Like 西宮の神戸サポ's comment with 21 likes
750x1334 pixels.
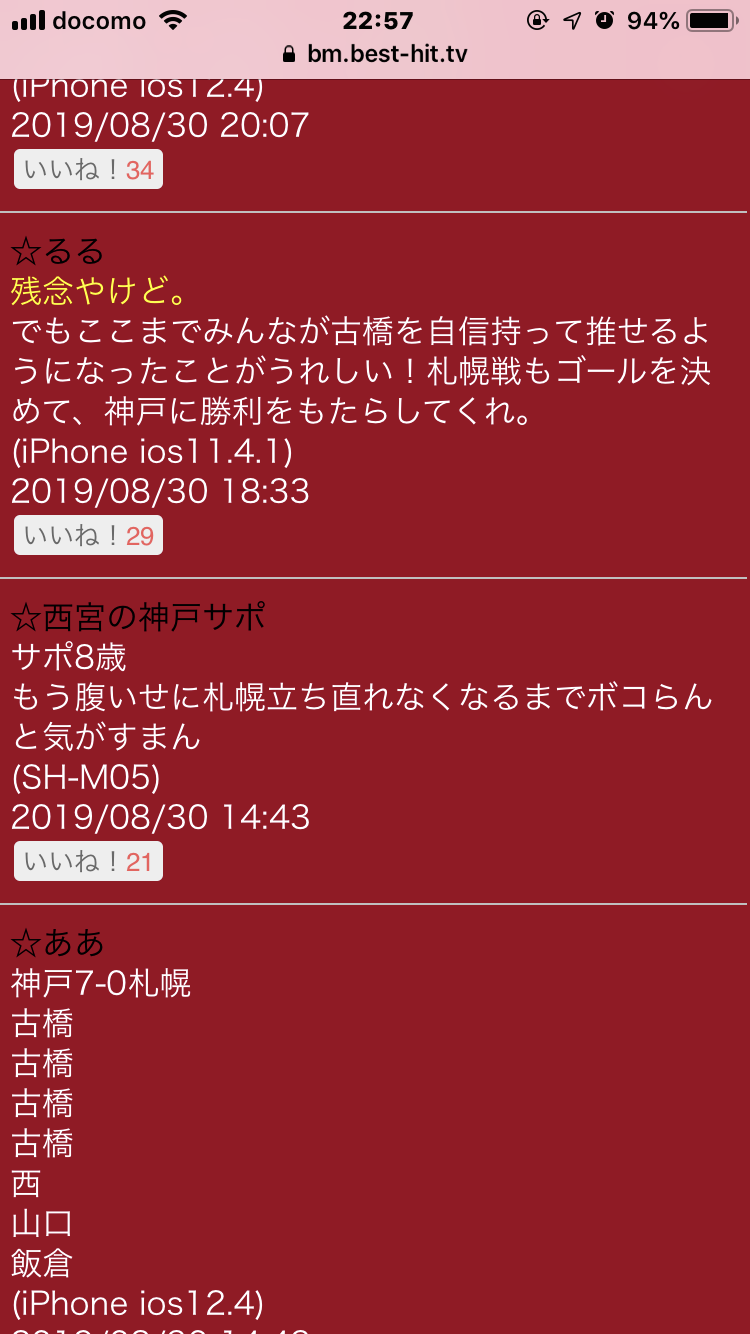pyautogui.click(x=88, y=862)
